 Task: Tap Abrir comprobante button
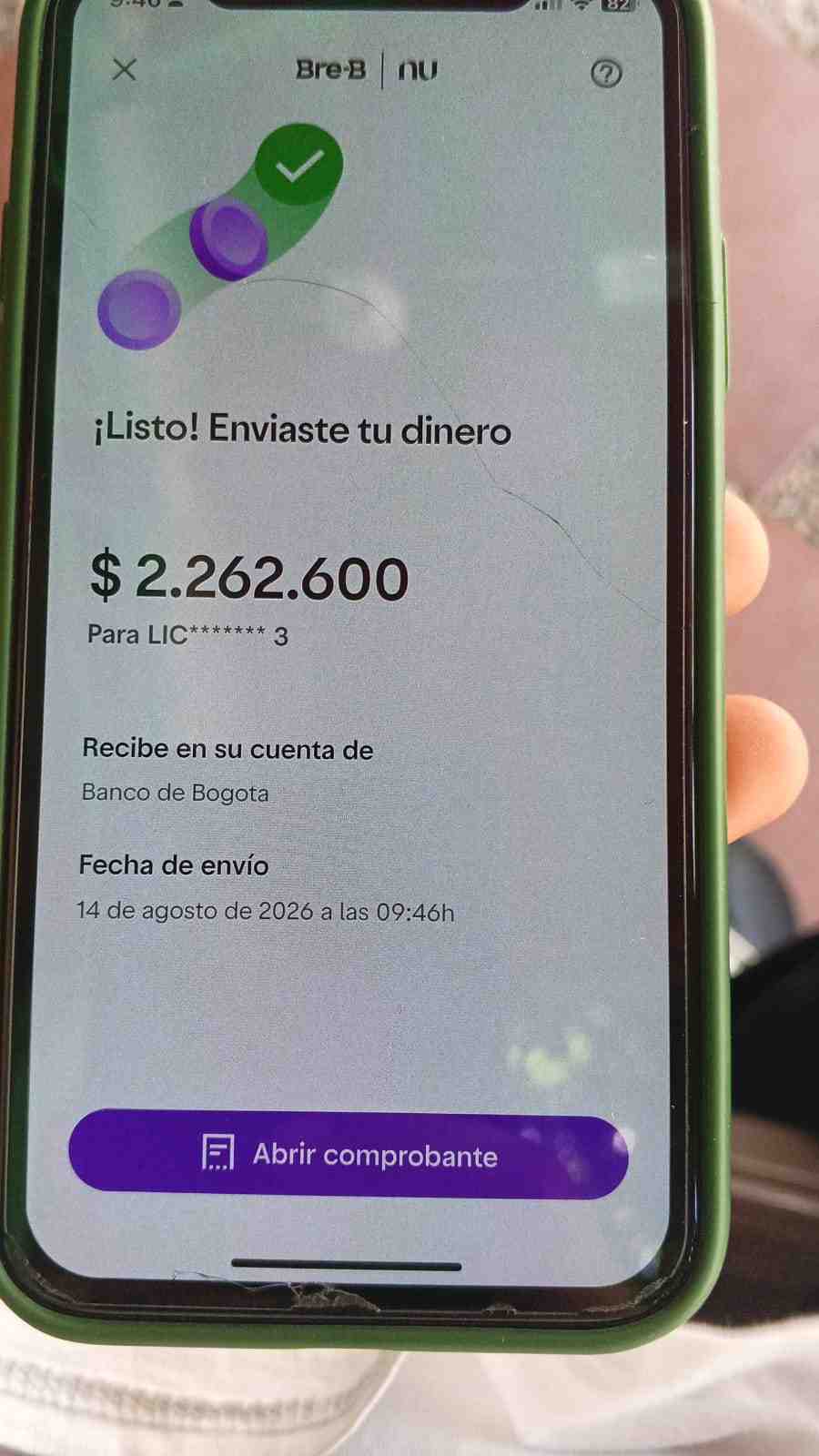pos(349,1154)
